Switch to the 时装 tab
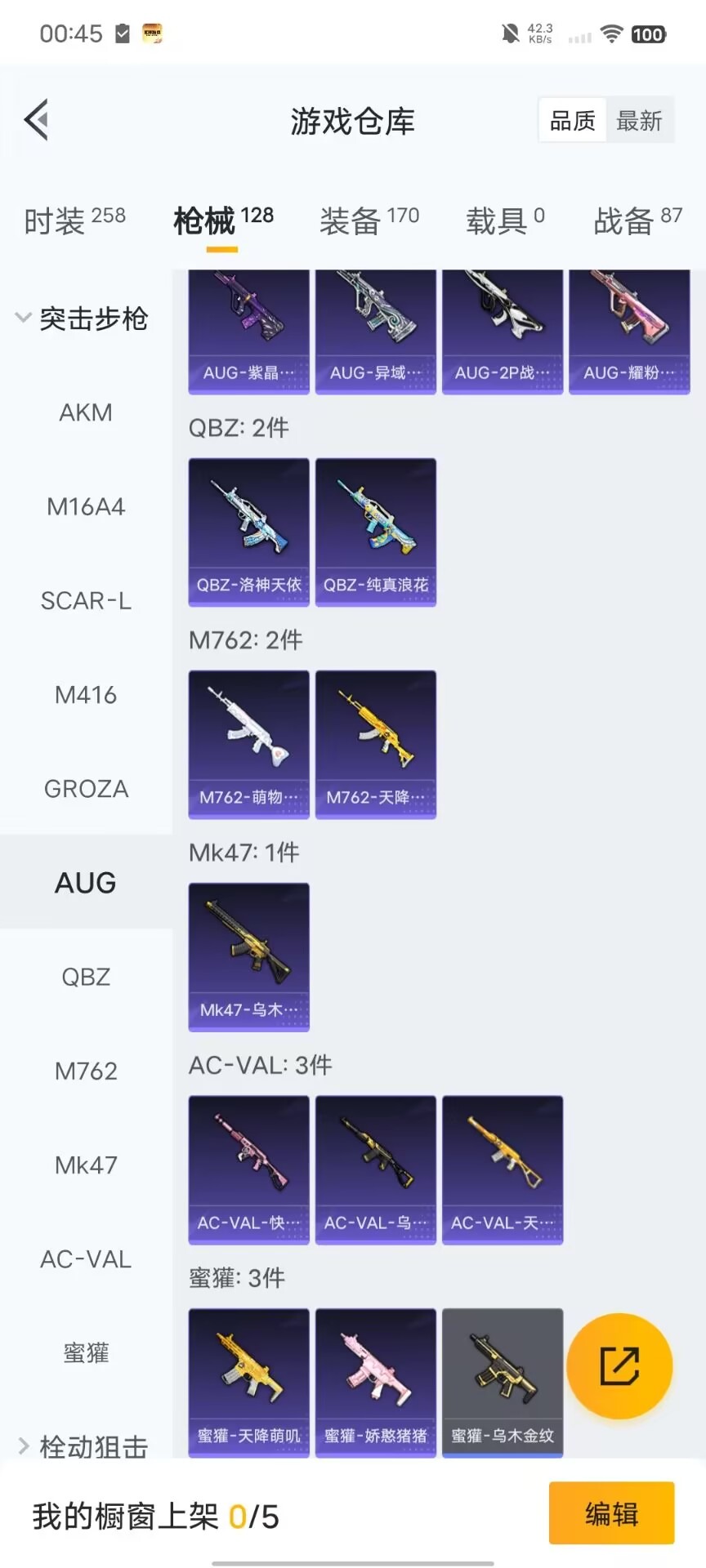 pos(74,220)
